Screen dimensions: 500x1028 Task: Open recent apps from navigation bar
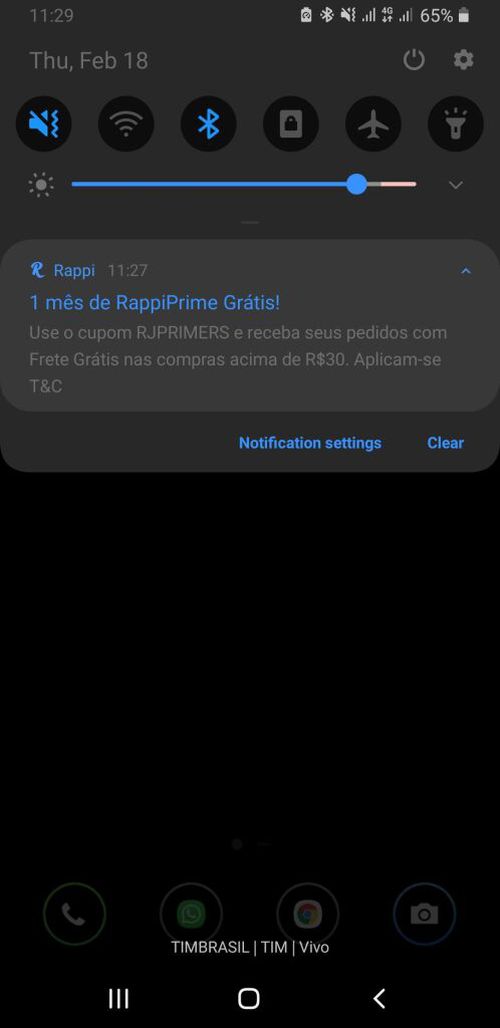(119, 998)
